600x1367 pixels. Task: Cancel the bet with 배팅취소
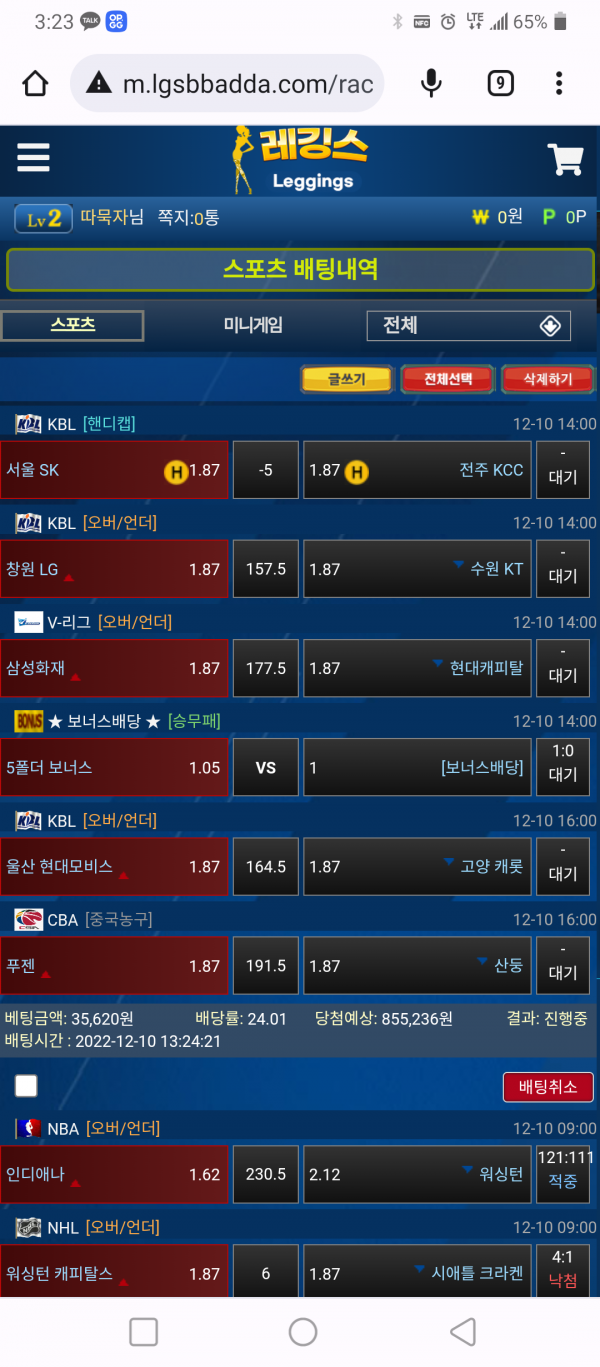pos(547,1087)
